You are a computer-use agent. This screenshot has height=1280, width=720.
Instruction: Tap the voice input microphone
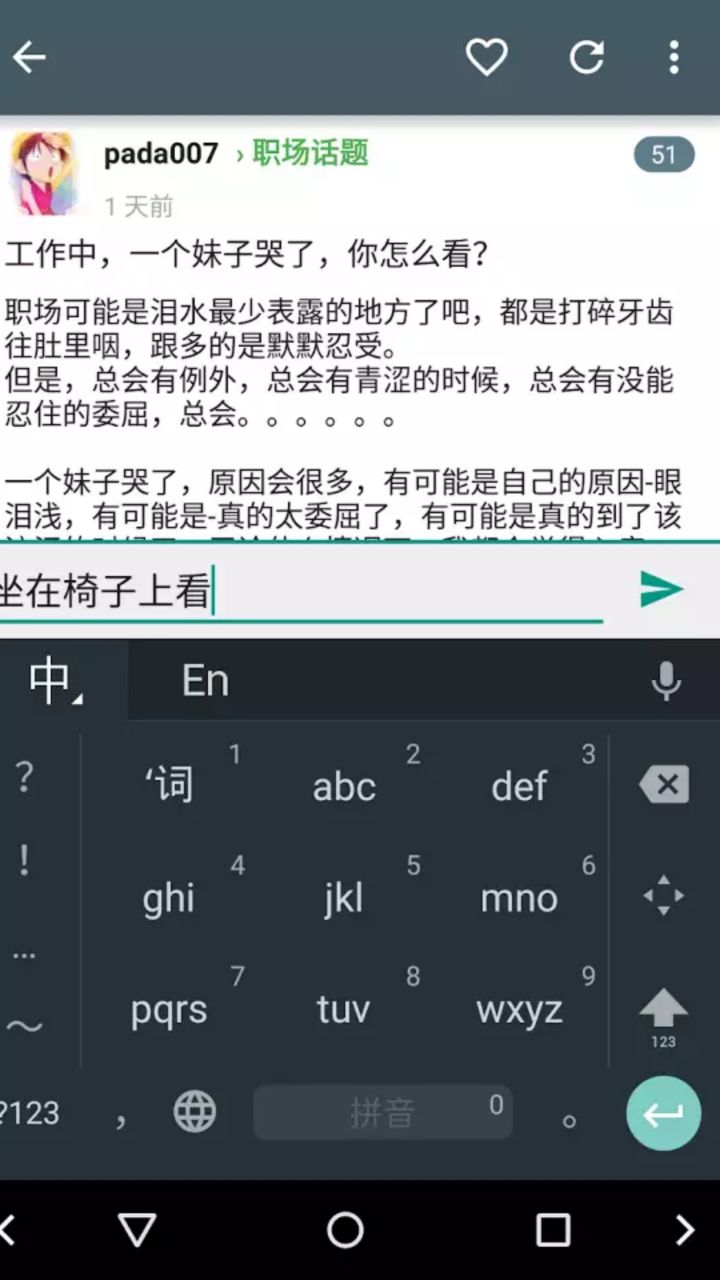tap(666, 681)
